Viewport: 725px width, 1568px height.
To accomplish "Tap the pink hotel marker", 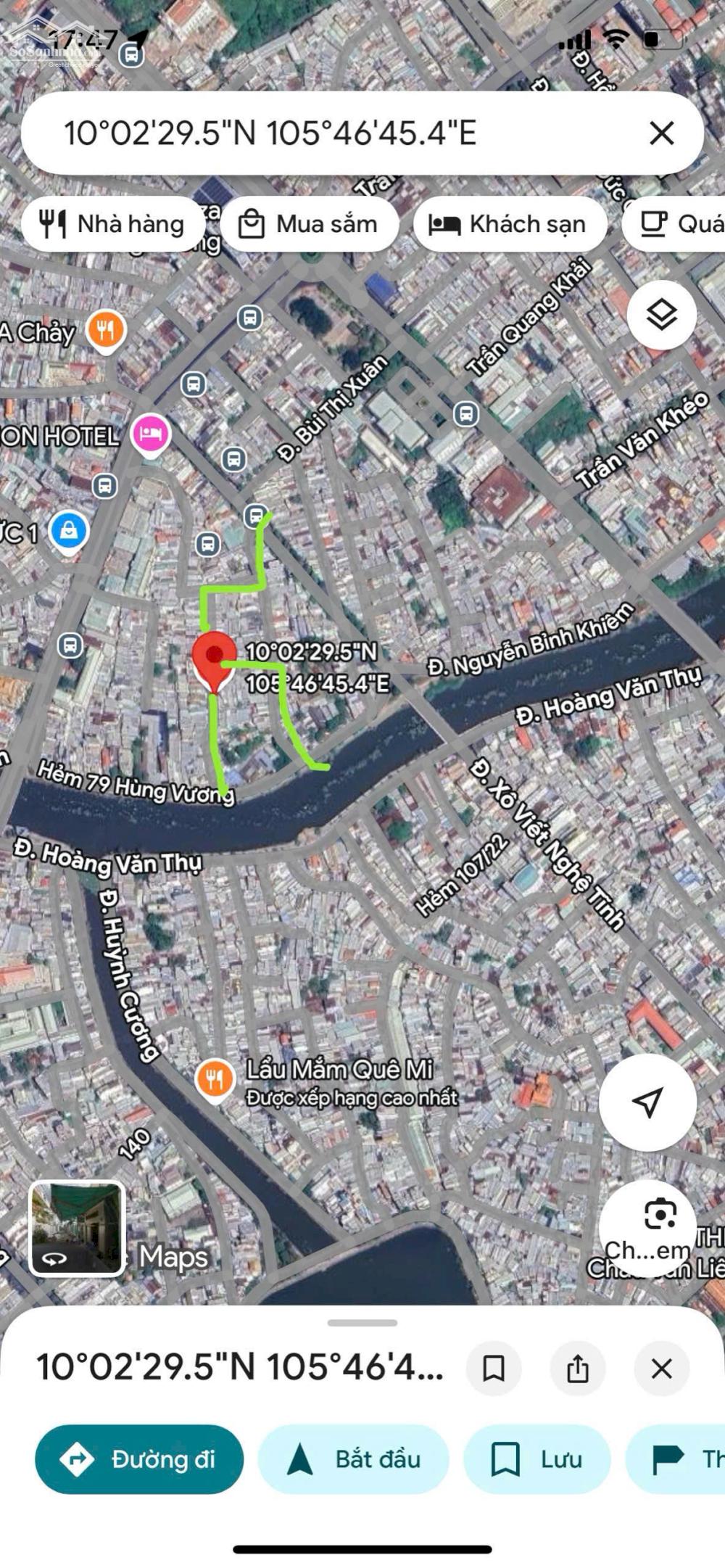I will click(x=151, y=434).
